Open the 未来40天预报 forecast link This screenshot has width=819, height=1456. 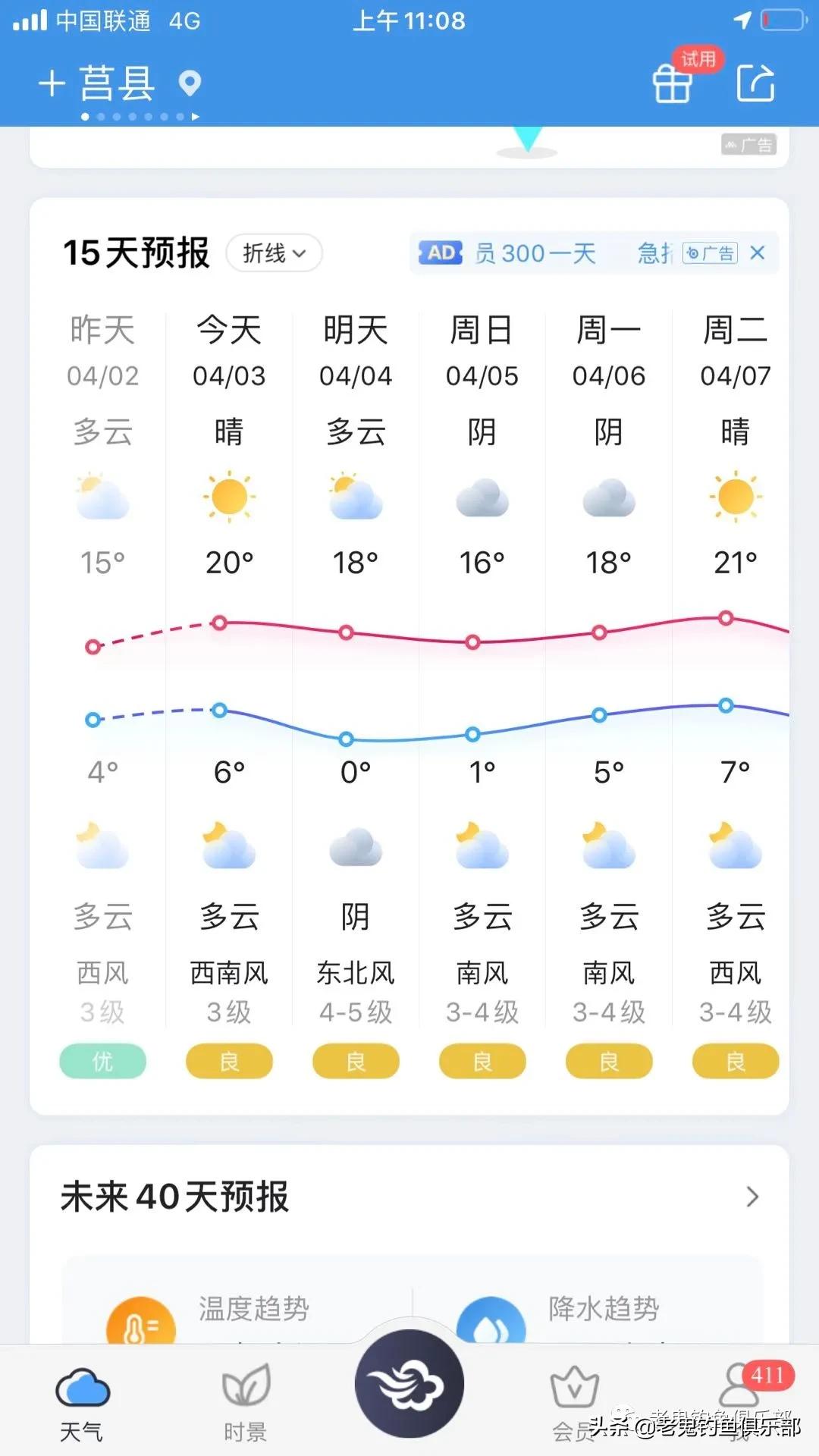[176, 1197]
